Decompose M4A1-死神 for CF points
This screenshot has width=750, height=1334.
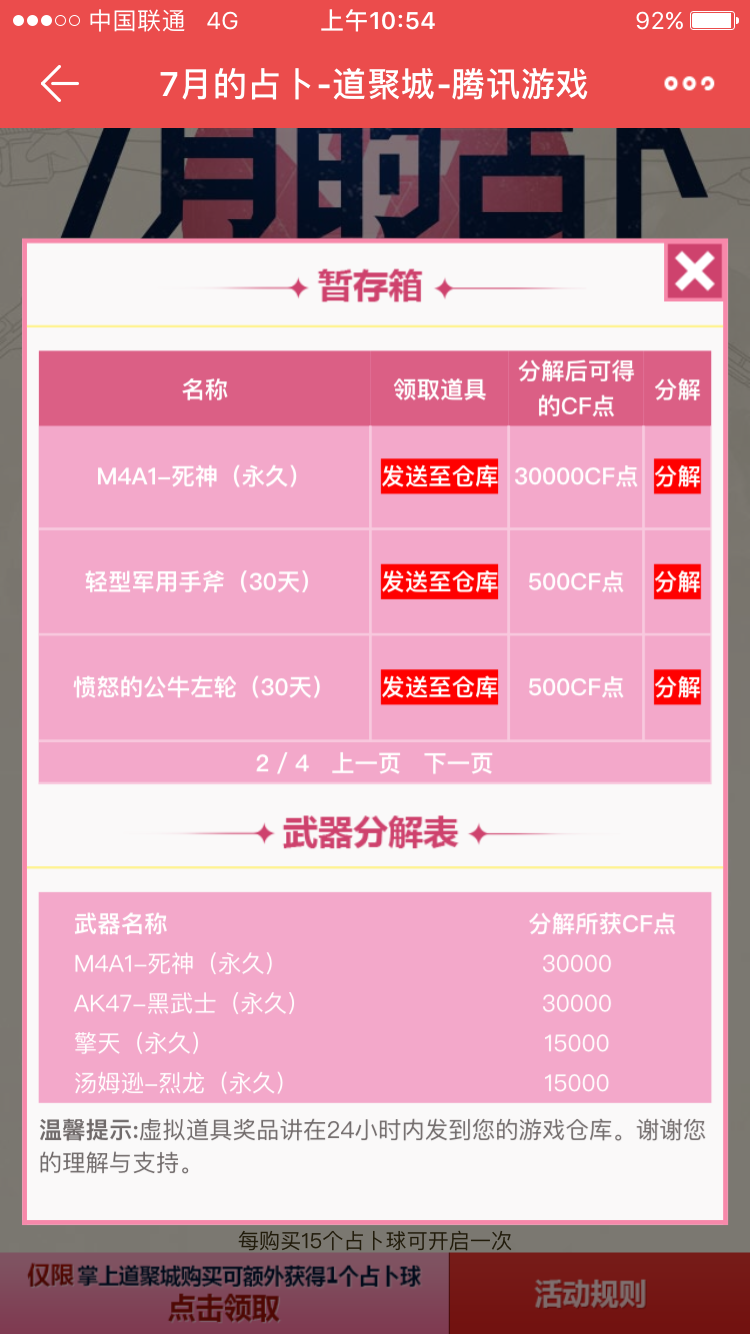coord(677,477)
